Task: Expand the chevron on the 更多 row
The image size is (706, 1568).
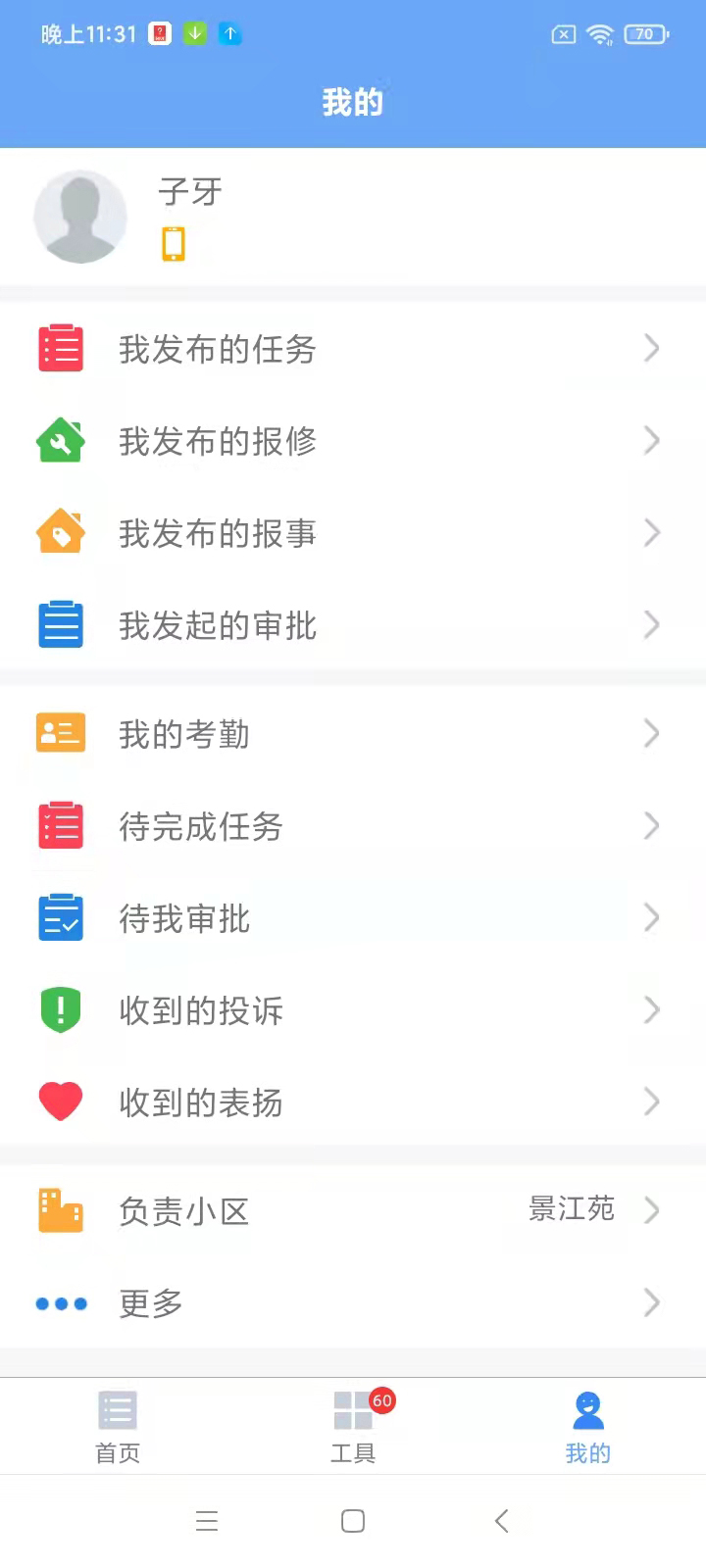Action: pos(651,1303)
